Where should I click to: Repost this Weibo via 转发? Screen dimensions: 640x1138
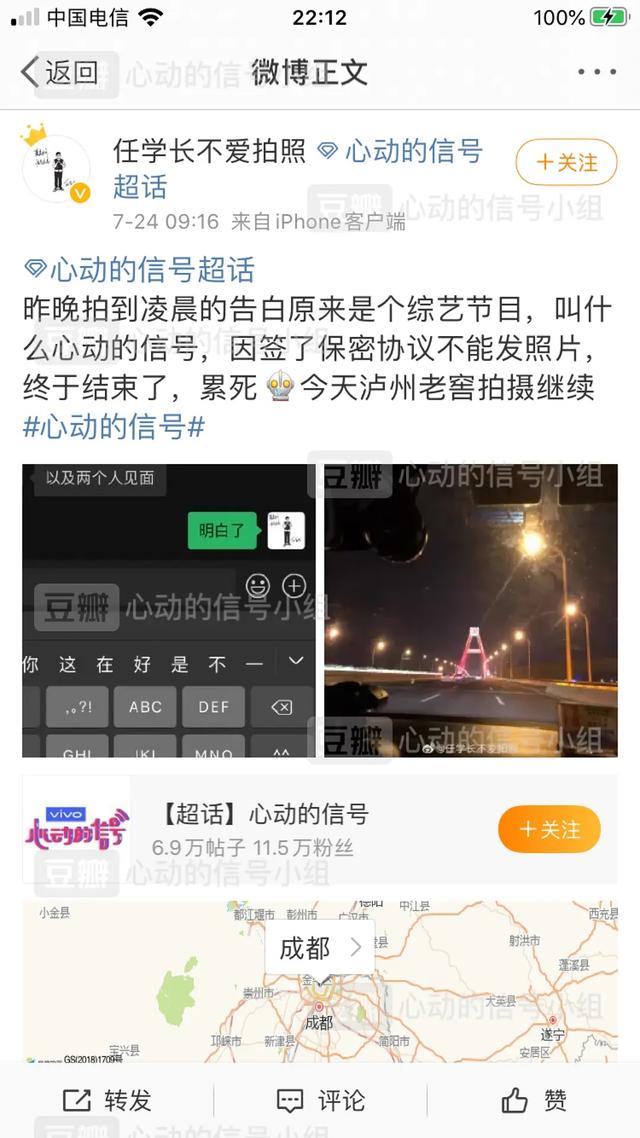pos(107,1101)
